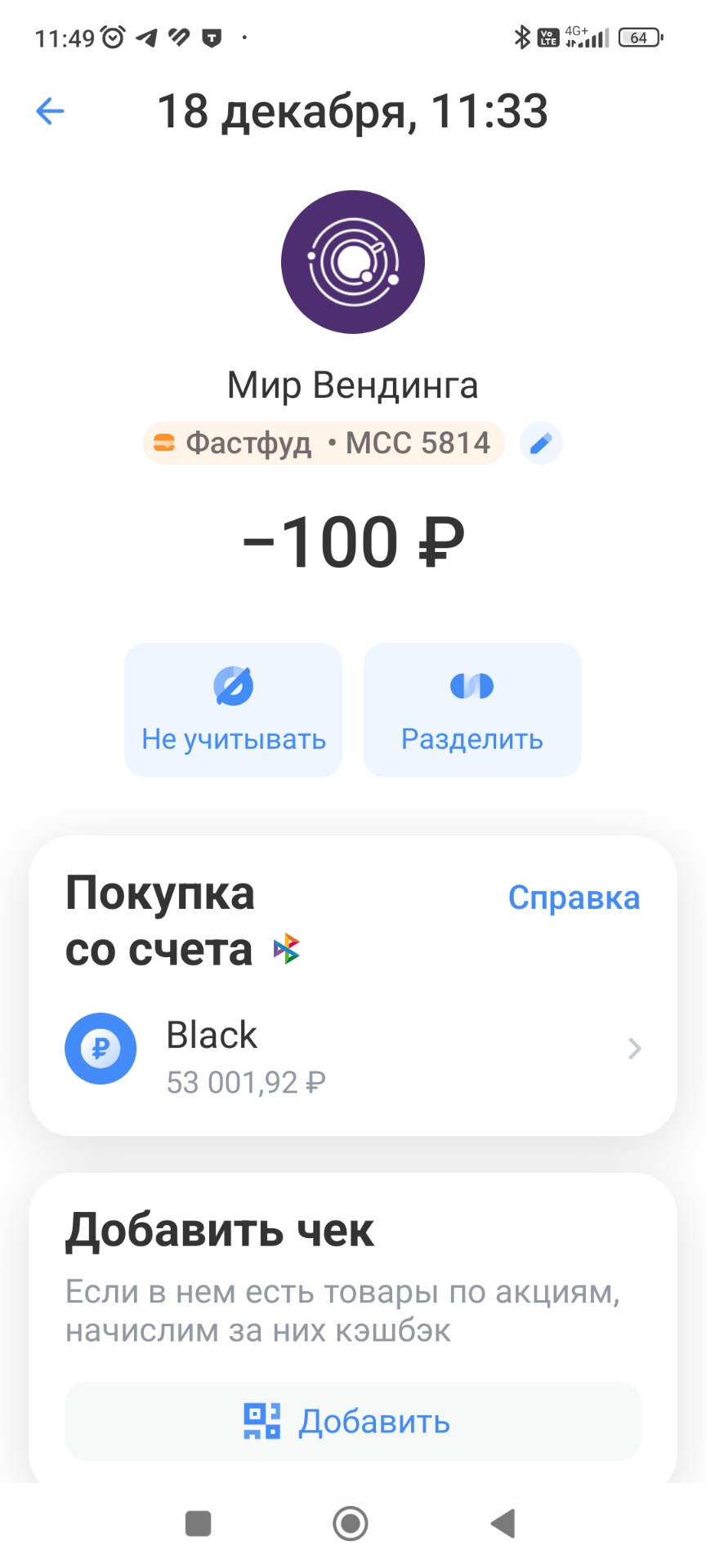Split the purchase with Разделить
Screen dimensions: 706x1568
click(x=472, y=710)
